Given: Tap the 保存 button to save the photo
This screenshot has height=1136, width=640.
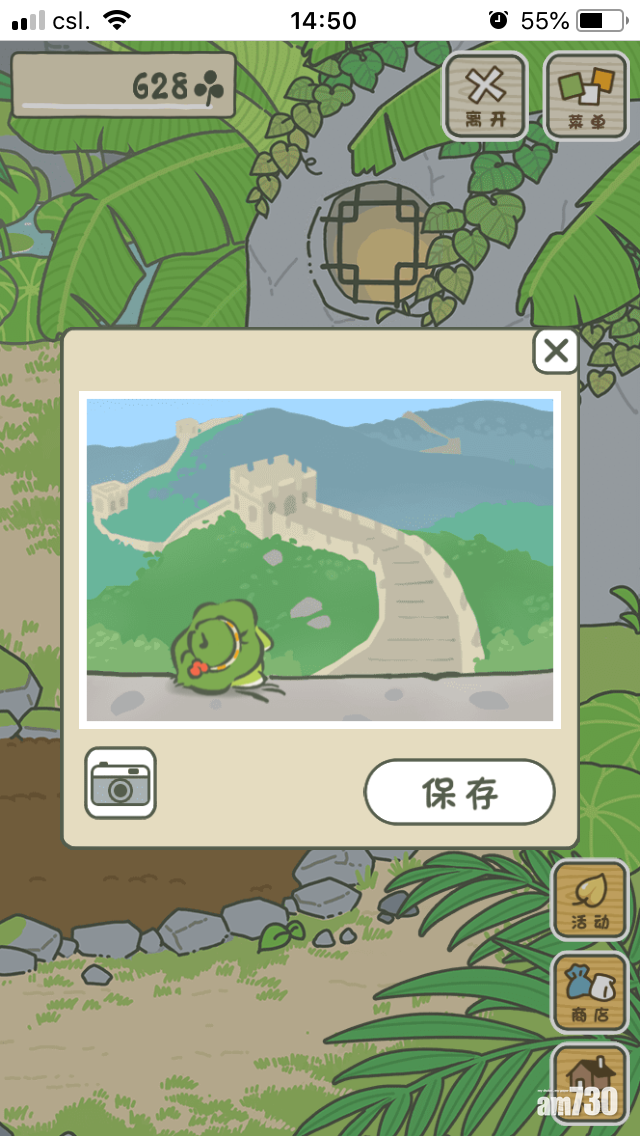Looking at the screenshot, I should (459, 792).
